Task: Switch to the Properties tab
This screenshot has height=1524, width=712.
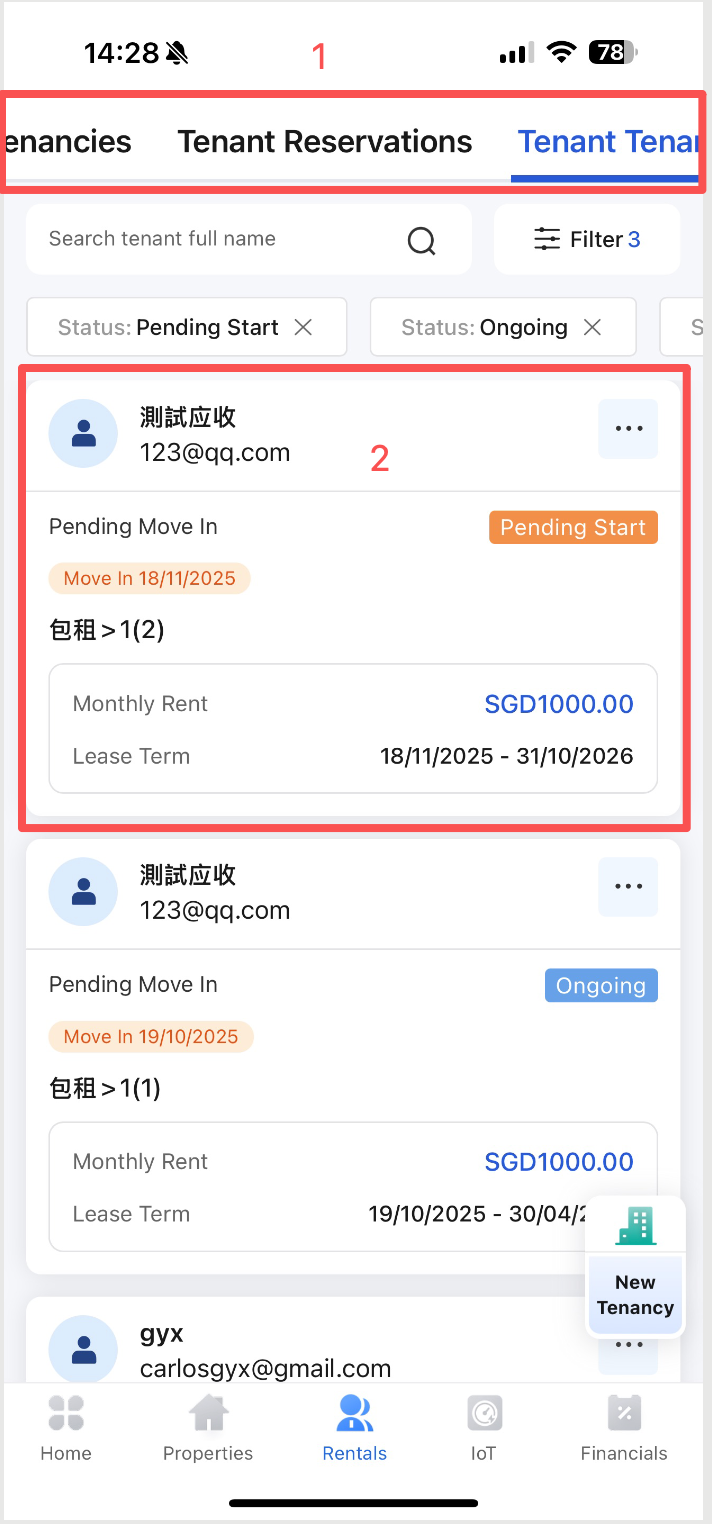Action: (208, 1428)
